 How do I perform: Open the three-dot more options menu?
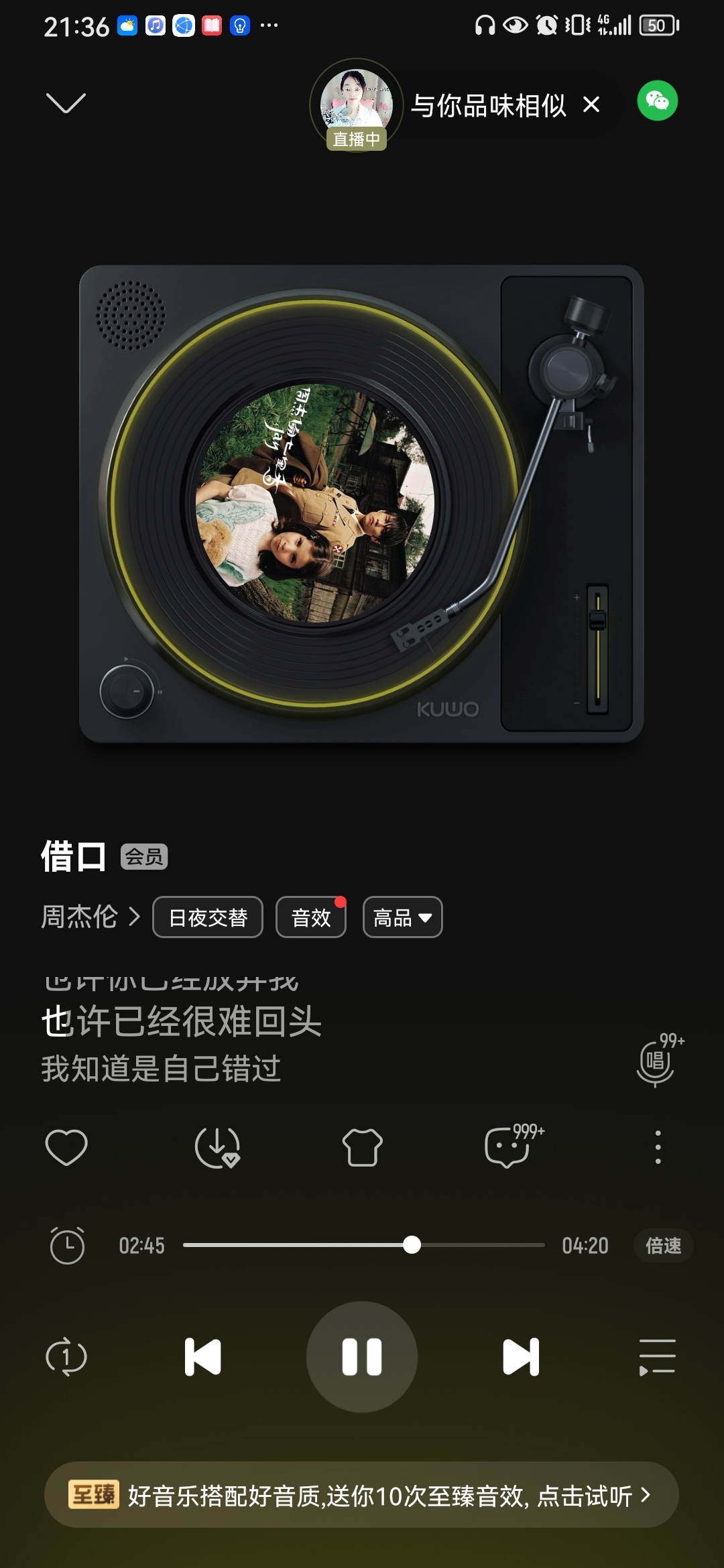coord(658,1147)
